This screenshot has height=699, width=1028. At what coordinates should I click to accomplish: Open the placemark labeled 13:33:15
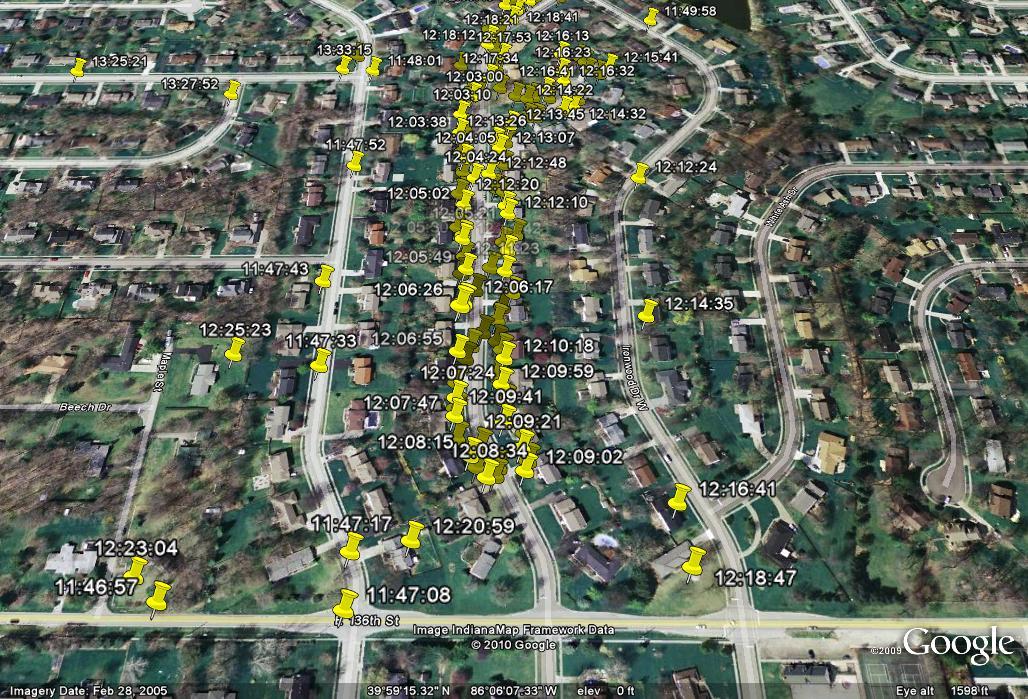pos(345,65)
